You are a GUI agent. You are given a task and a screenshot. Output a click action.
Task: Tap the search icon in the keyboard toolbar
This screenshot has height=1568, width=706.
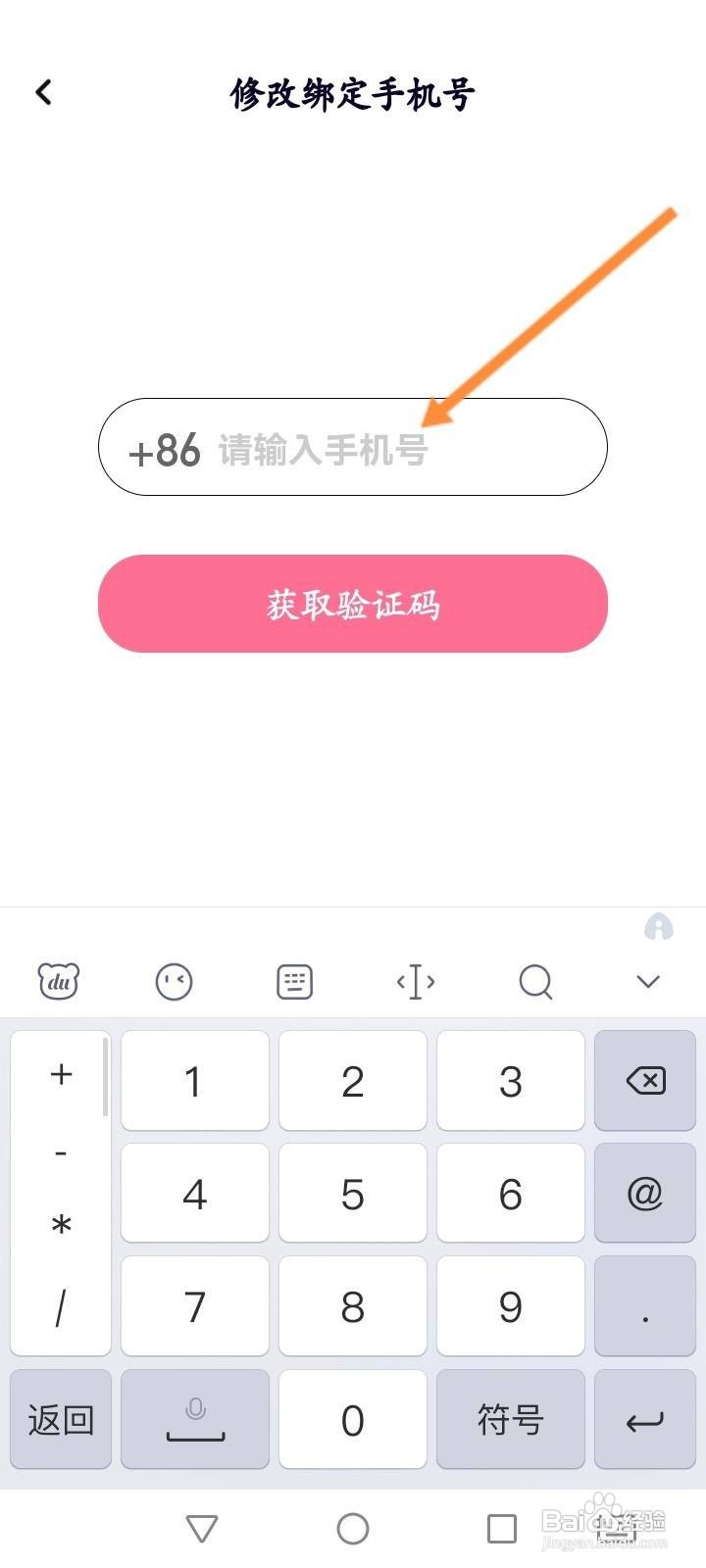[535, 981]
